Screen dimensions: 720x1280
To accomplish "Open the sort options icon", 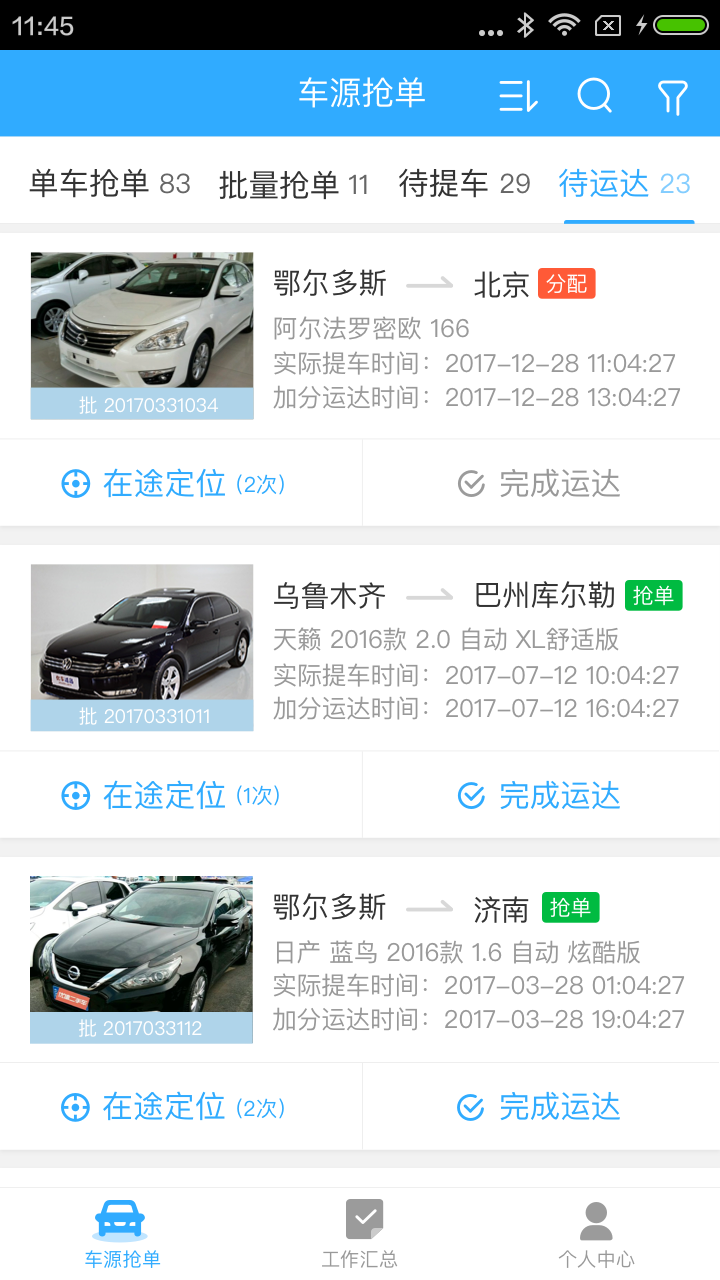I will click(518, 96).
